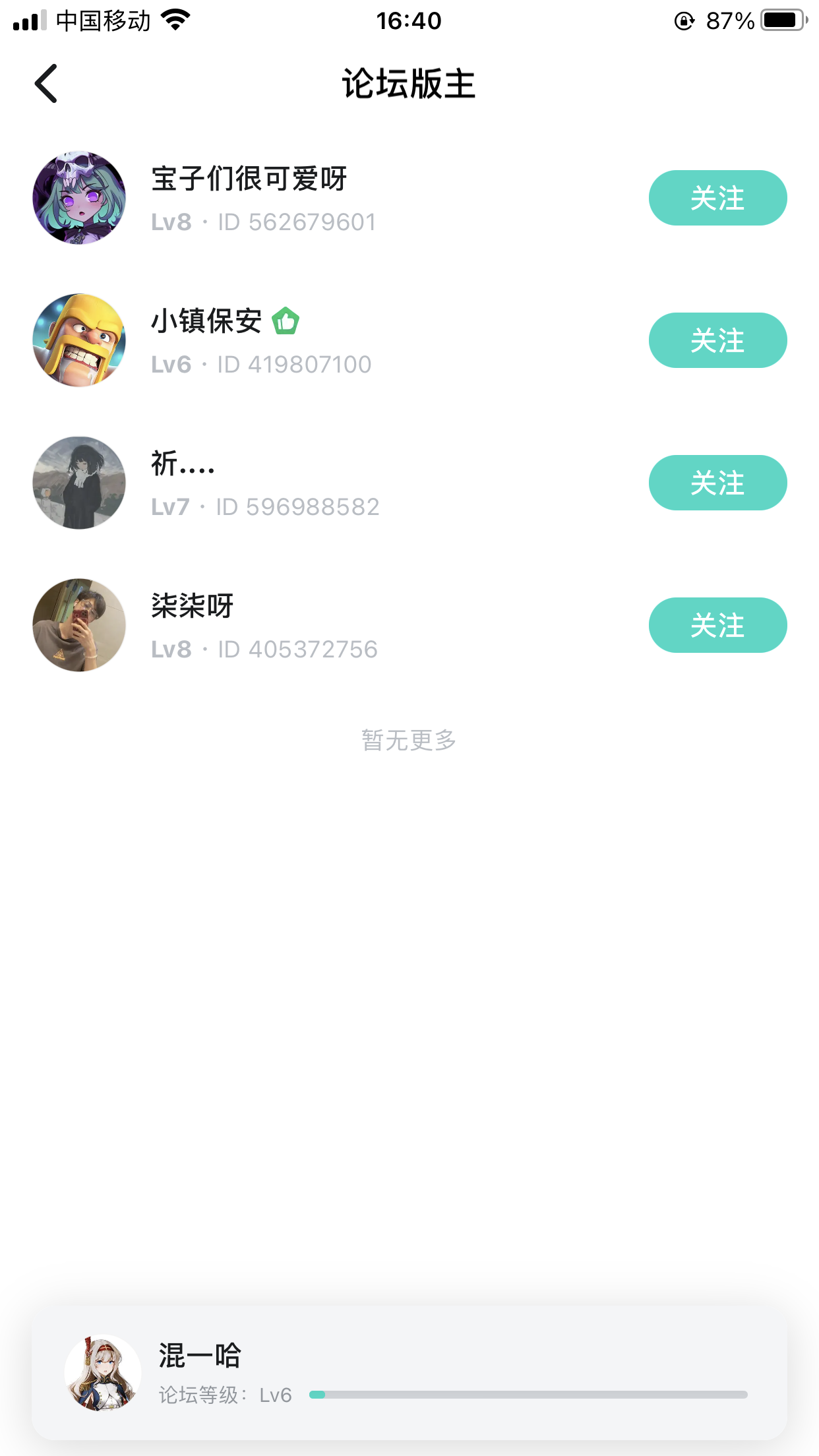The width and height of the screenshot is (819, 1456).
Task: View 小镇保安's profile page
Action: 79,340
